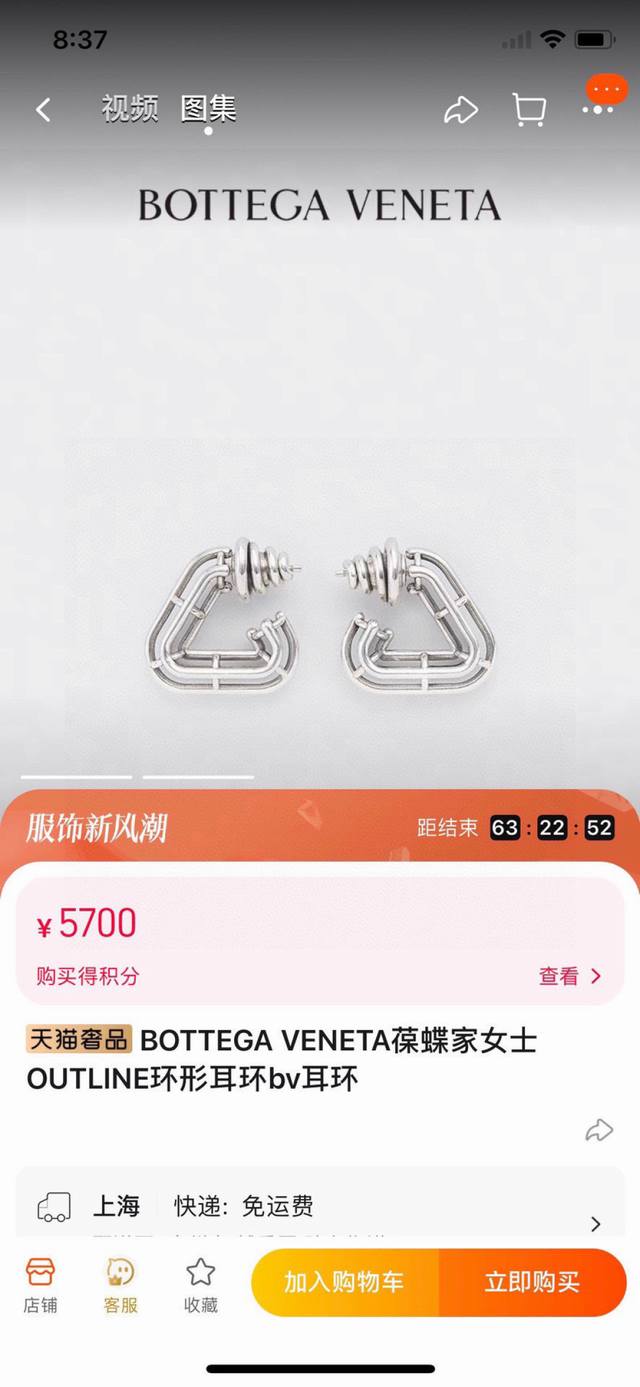Open the three-dot overflow menu
This screenshot has width=640, height=1387.
[598, 108]
